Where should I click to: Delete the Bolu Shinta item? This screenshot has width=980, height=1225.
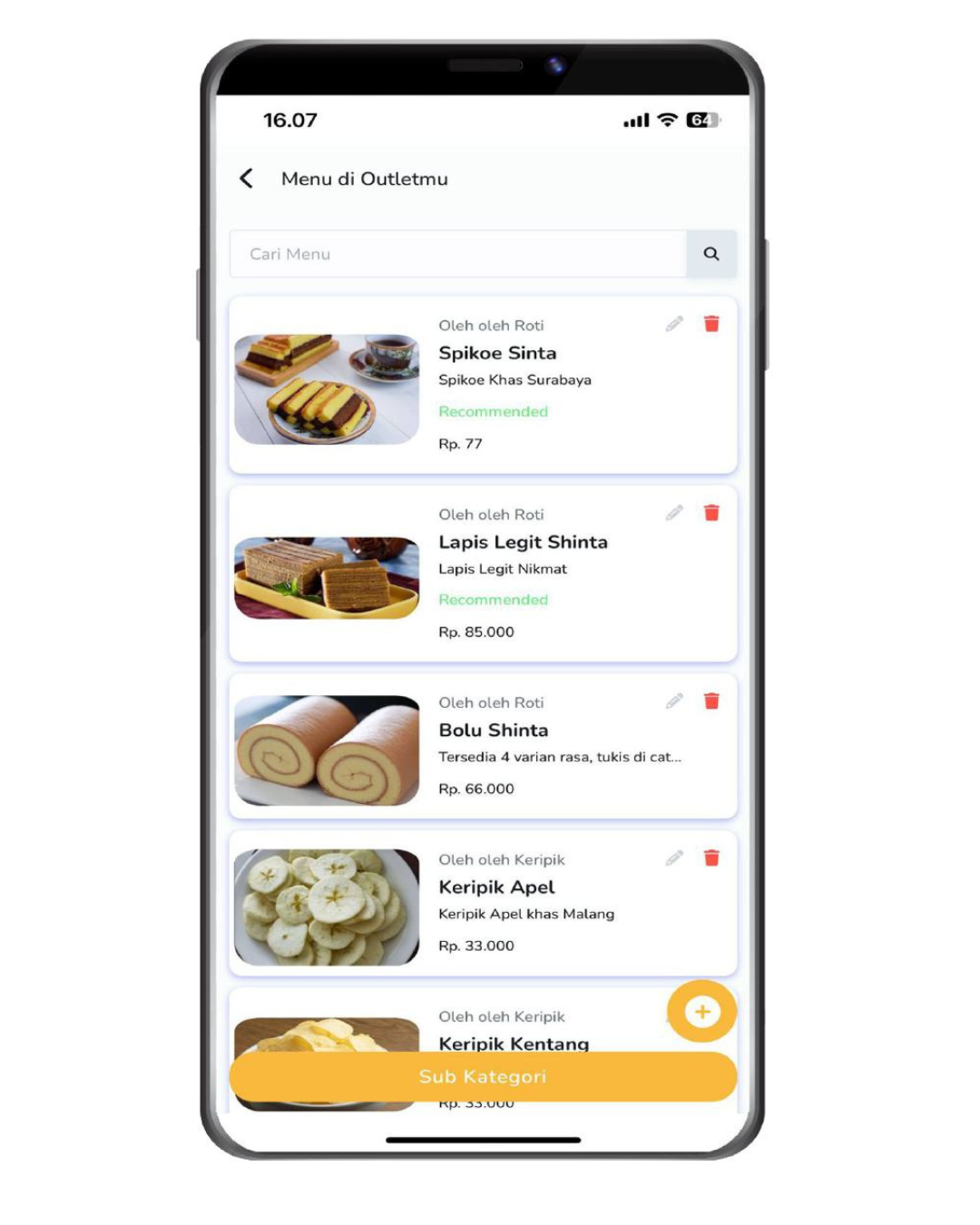pyautogui.click(x=711, y=701)
